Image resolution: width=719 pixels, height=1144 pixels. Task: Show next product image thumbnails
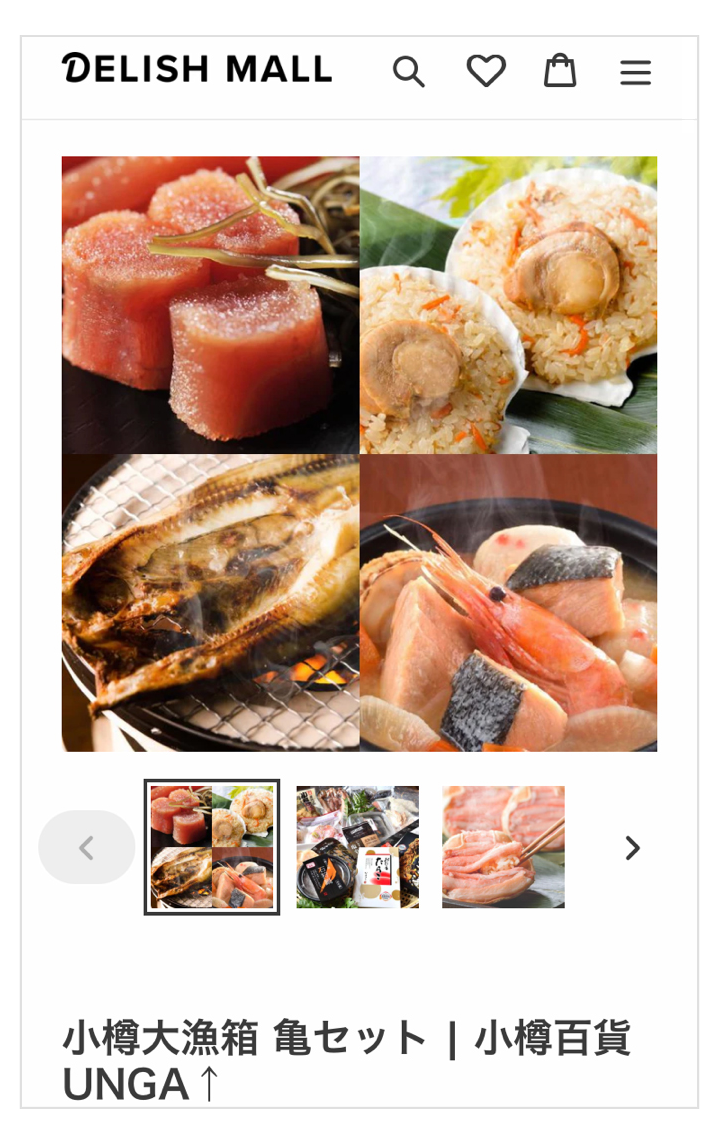[632, 848]
